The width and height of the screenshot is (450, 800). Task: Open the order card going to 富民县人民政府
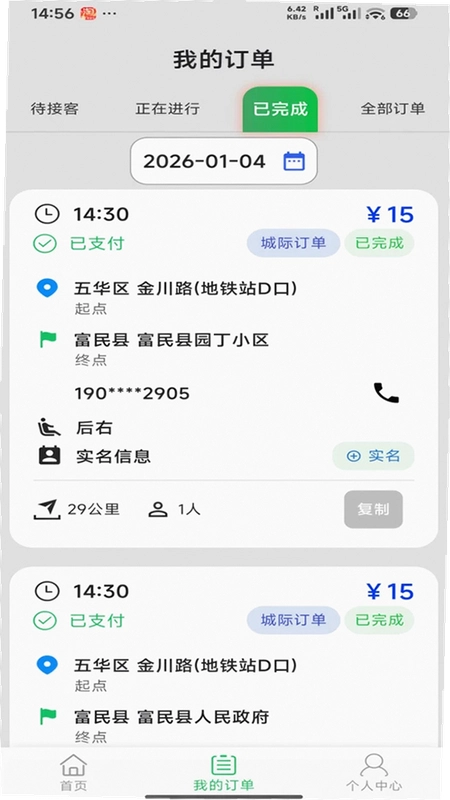point(224,657)
